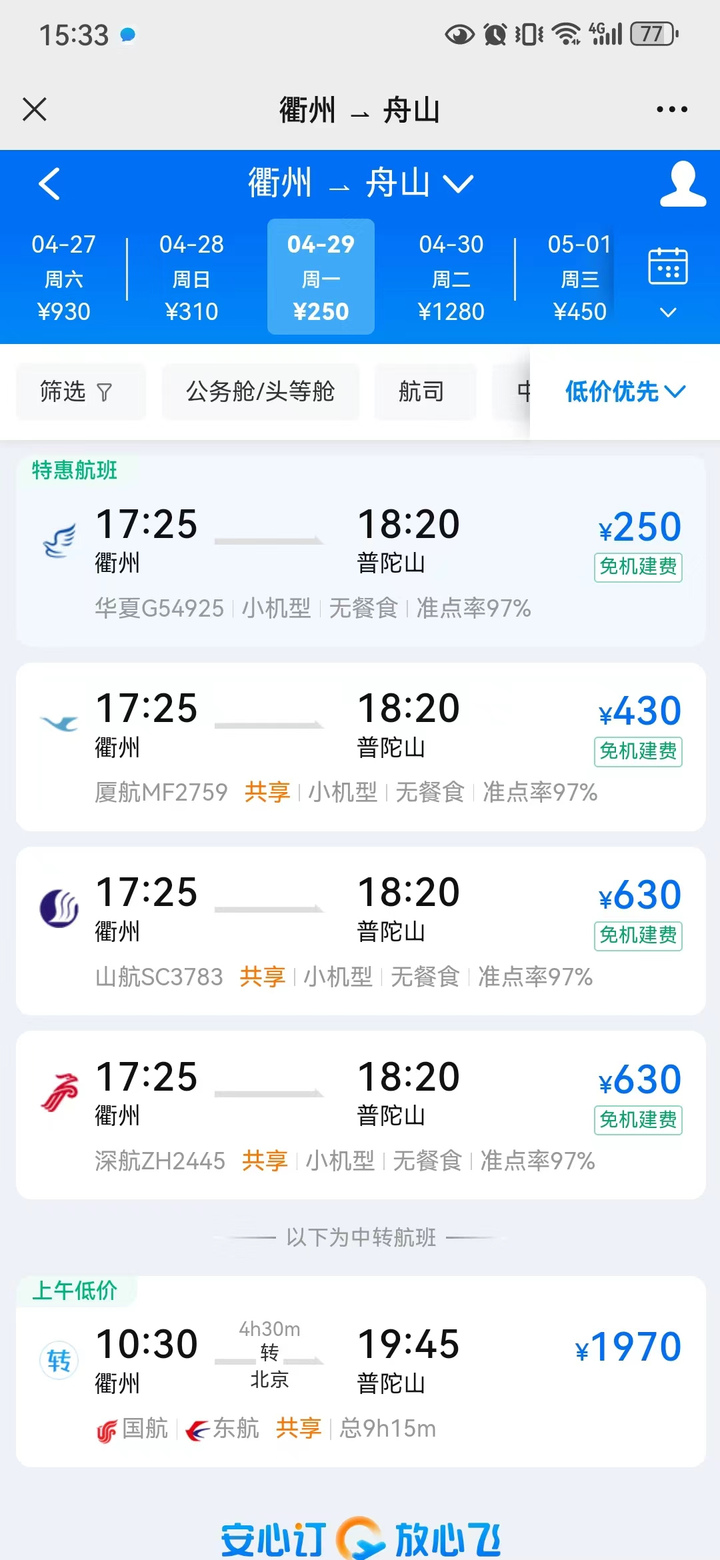
Task: Select the 05-01 周三 date tab
Action: (x=579, y=277)
